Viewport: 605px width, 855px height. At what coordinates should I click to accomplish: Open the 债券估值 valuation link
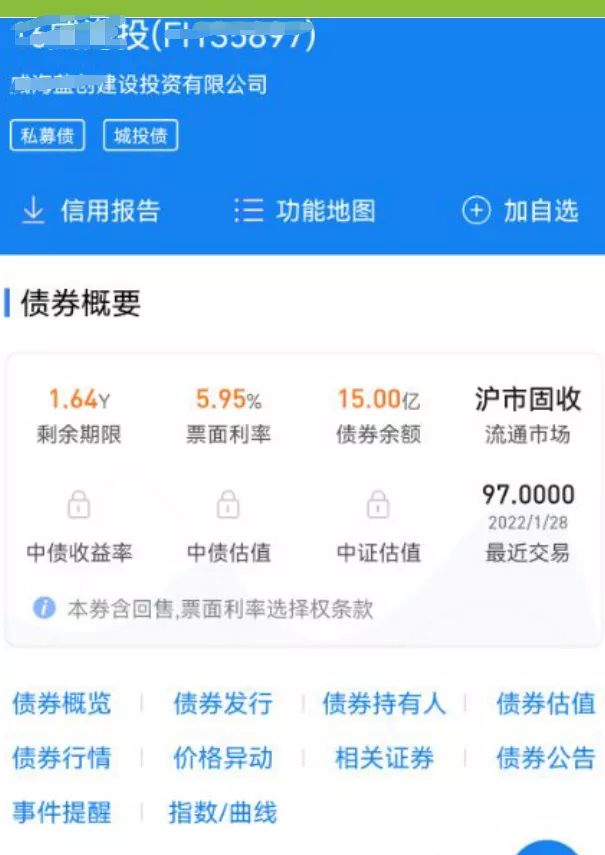(546, 704)
